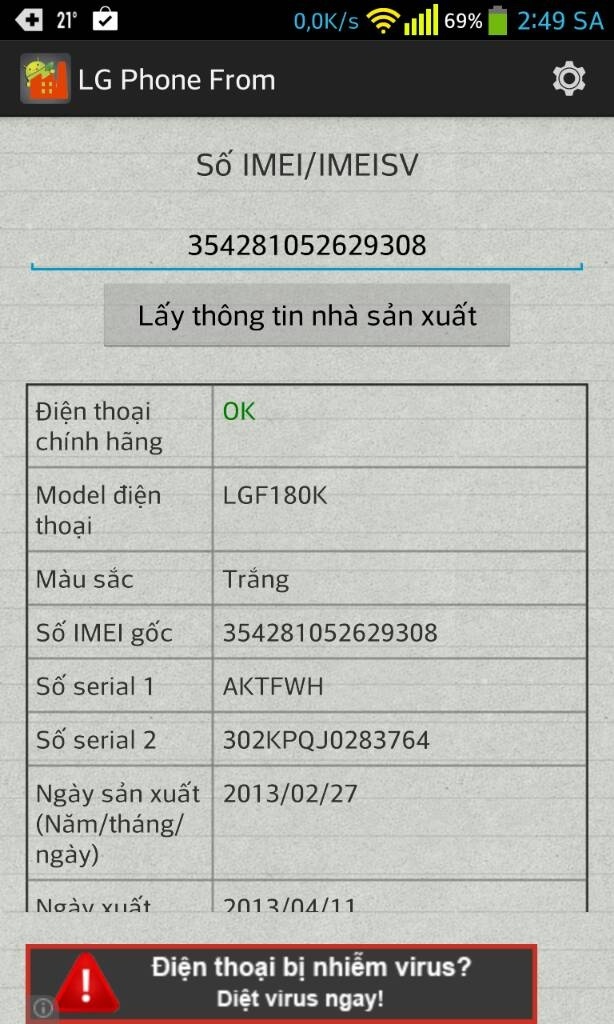Tap Lấy thông tin nhà sản xuất button
This screenshot has width=614, height=1024.
[307, 316]
